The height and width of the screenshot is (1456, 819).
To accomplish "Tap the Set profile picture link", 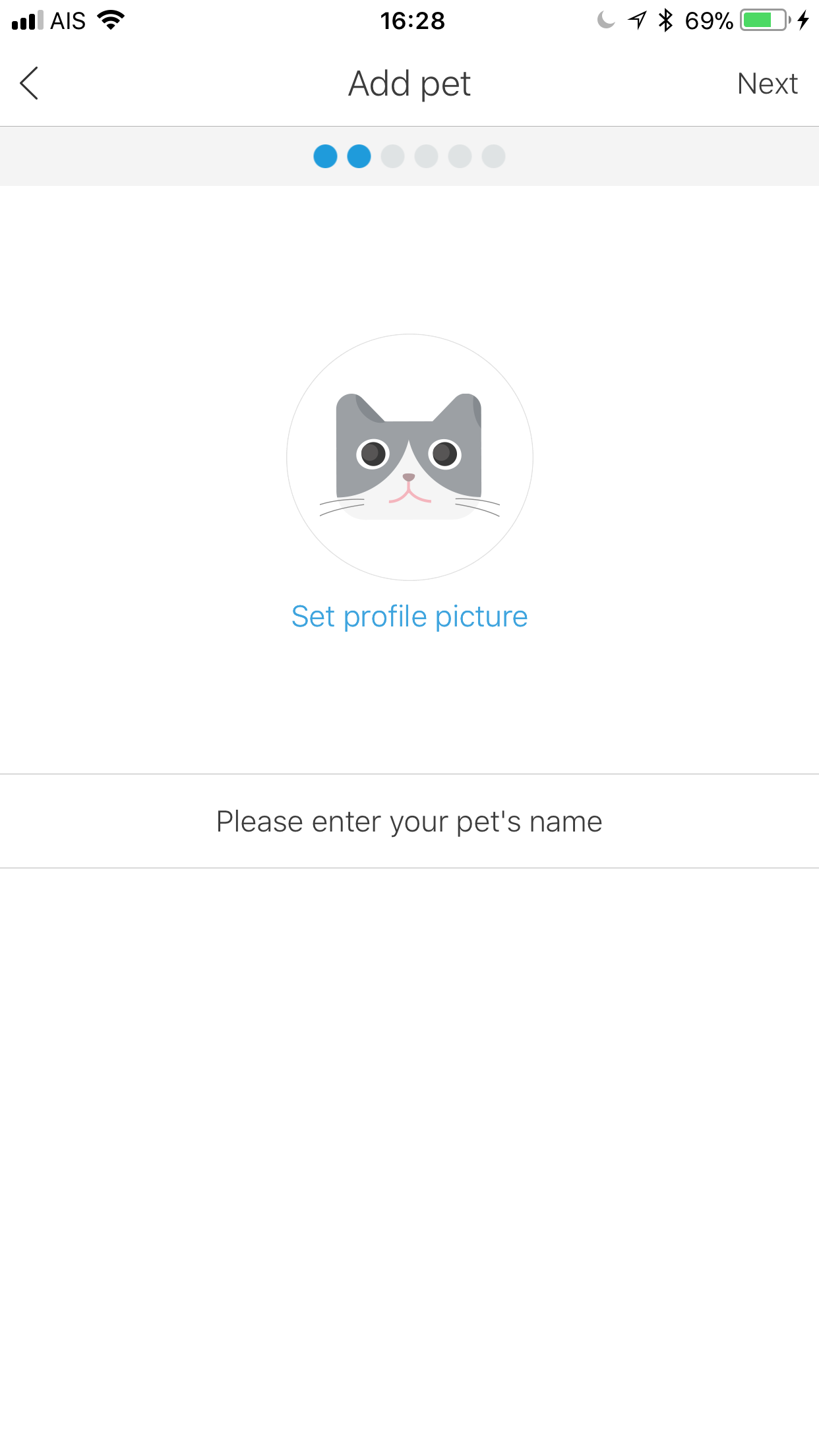I will click(x=409, y=617).
